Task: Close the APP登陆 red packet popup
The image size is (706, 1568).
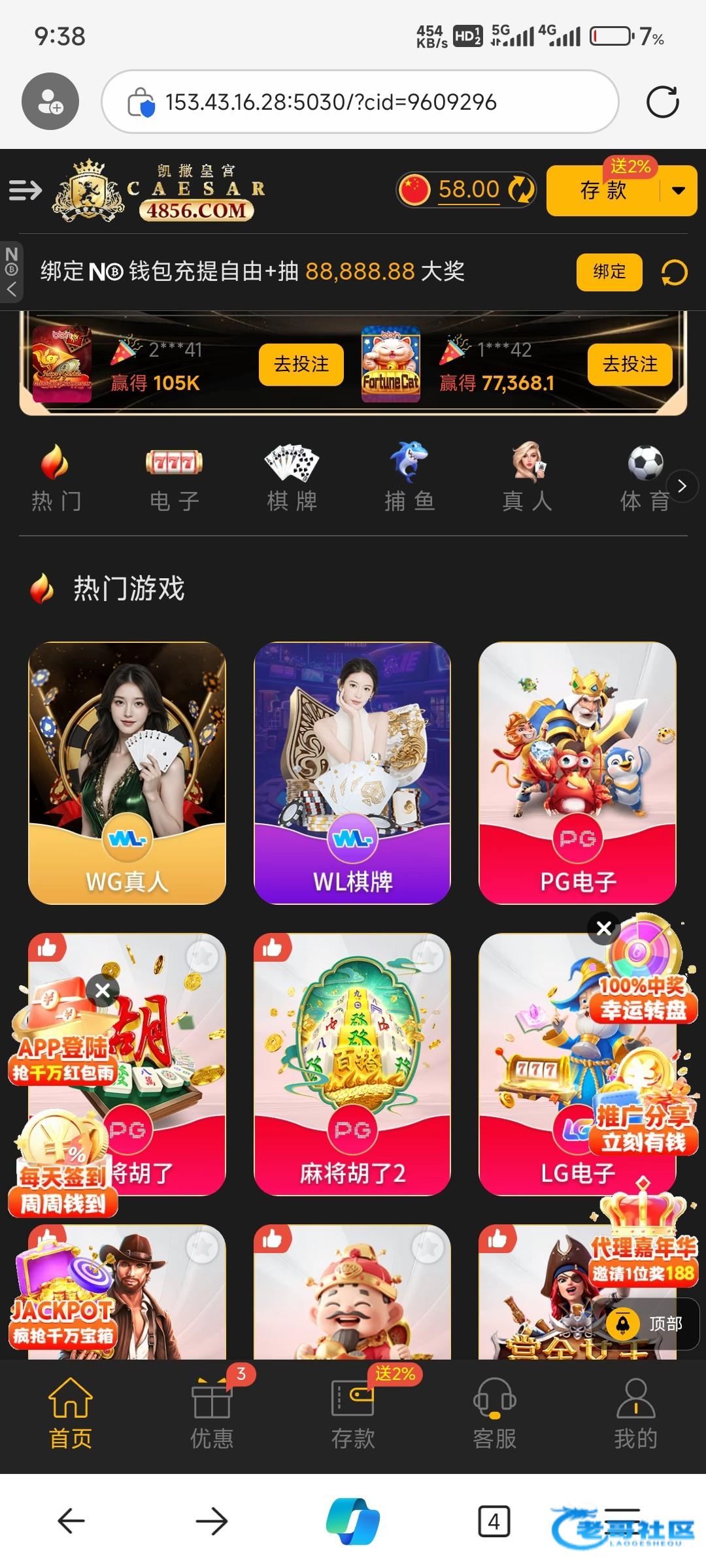Action: click(103, 990)
